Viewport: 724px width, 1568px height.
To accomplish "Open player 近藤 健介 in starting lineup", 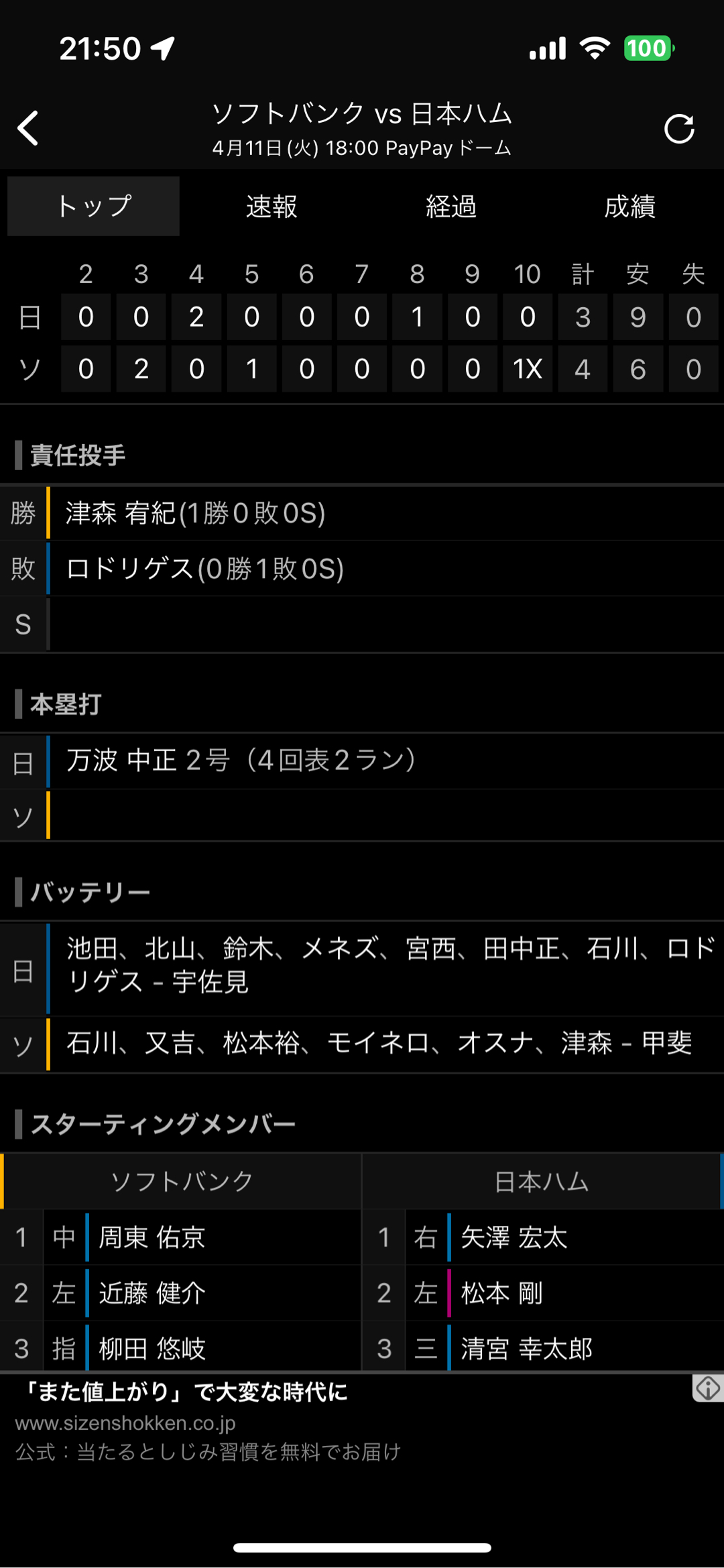I will (152, 1293).
